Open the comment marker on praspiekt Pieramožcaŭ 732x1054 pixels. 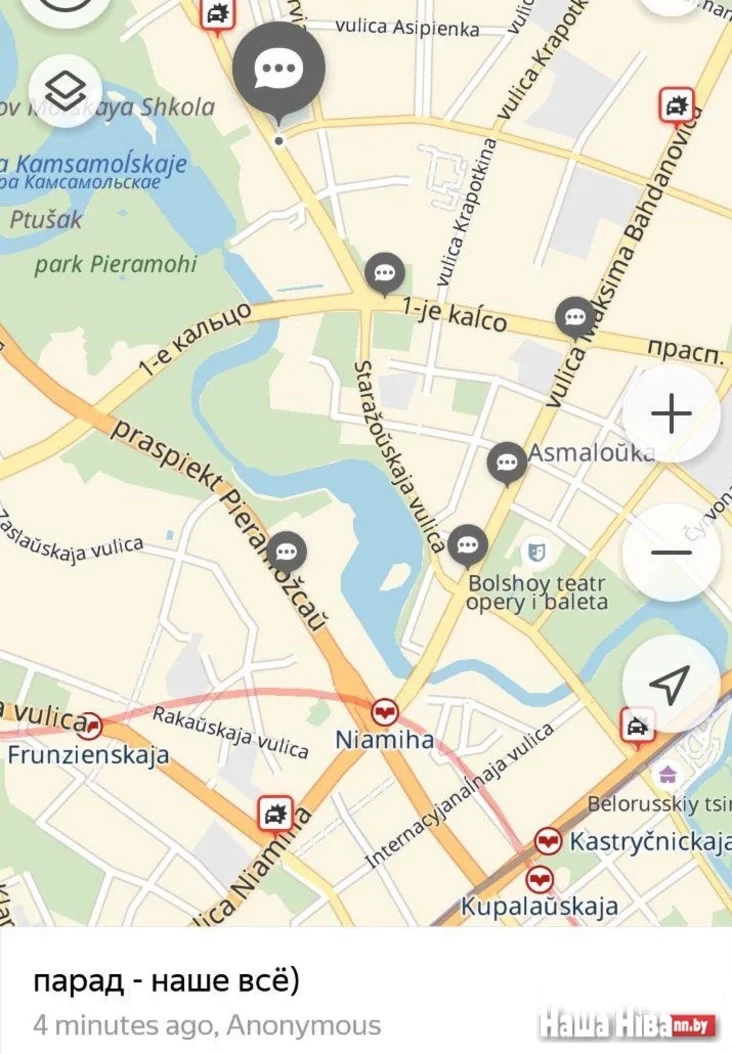[287, 551]
